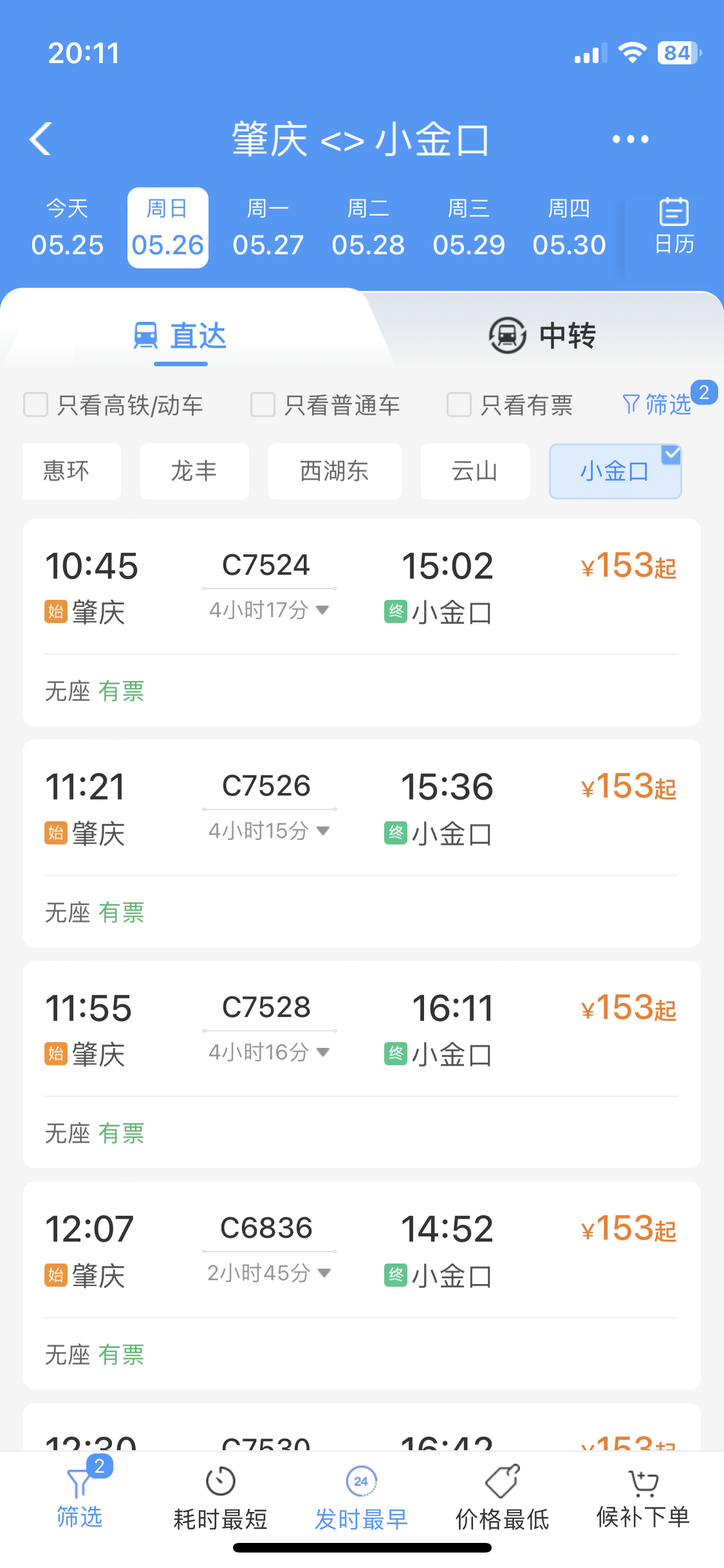
Task: Open train C7524 departing 10:45
Action: point(362,622)
